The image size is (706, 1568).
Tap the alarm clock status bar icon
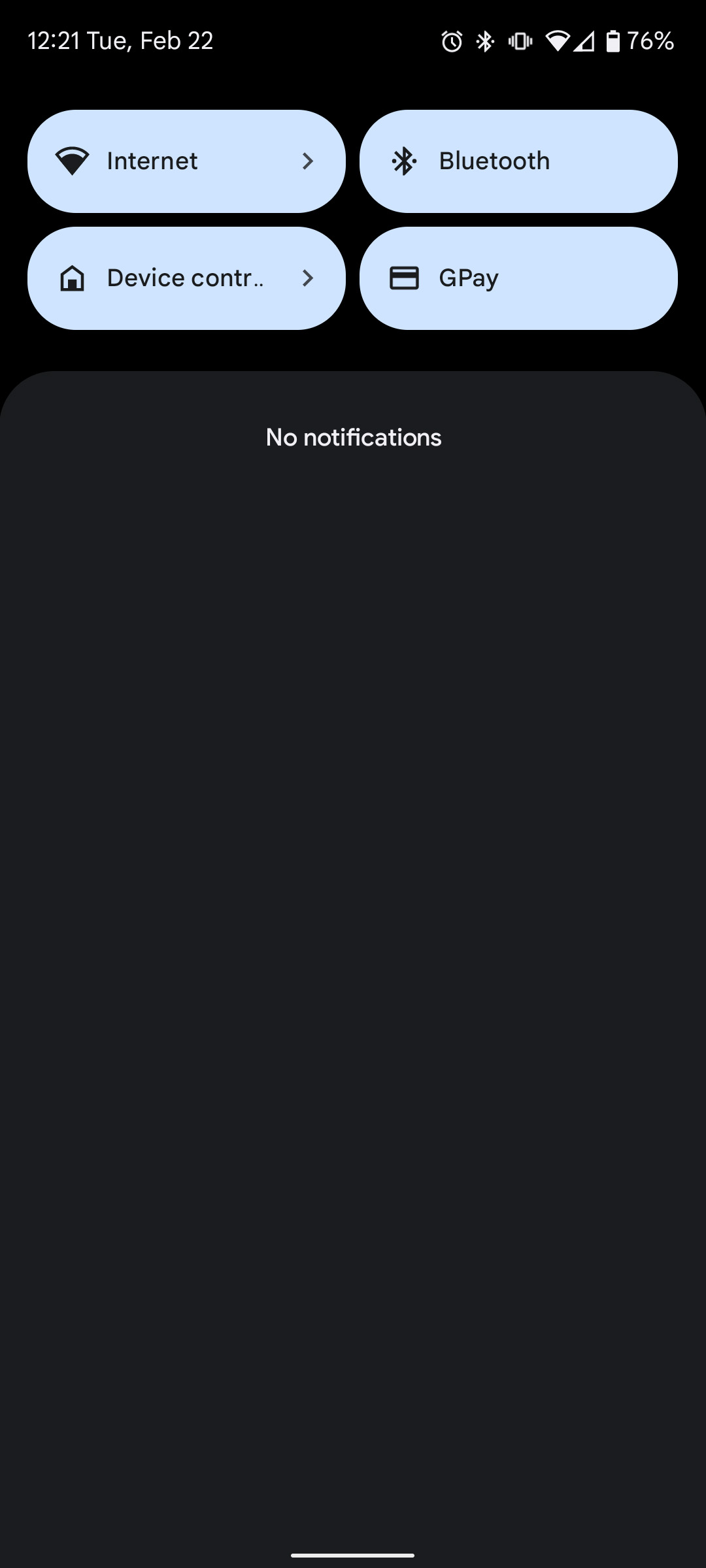point(452,41)
